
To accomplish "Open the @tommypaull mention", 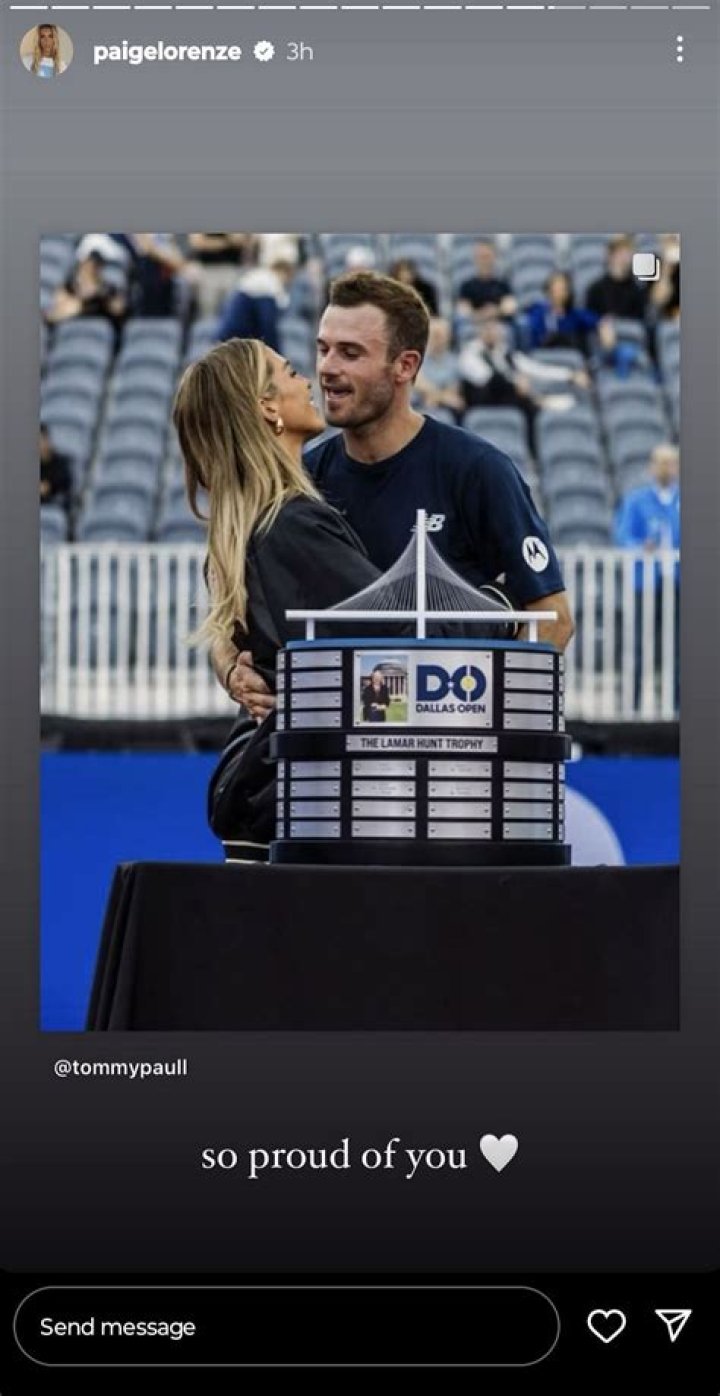I will click(x=120, y=1067).
